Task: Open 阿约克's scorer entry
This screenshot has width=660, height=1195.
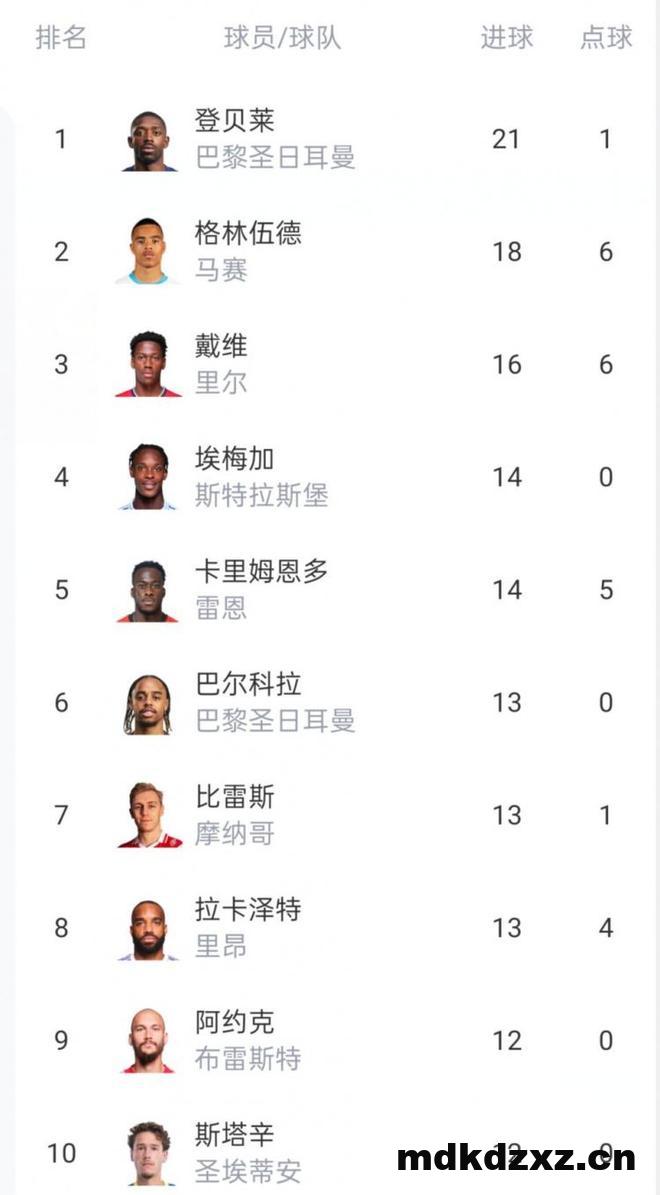Action: pyautogui.click(x=234, y=1024)
